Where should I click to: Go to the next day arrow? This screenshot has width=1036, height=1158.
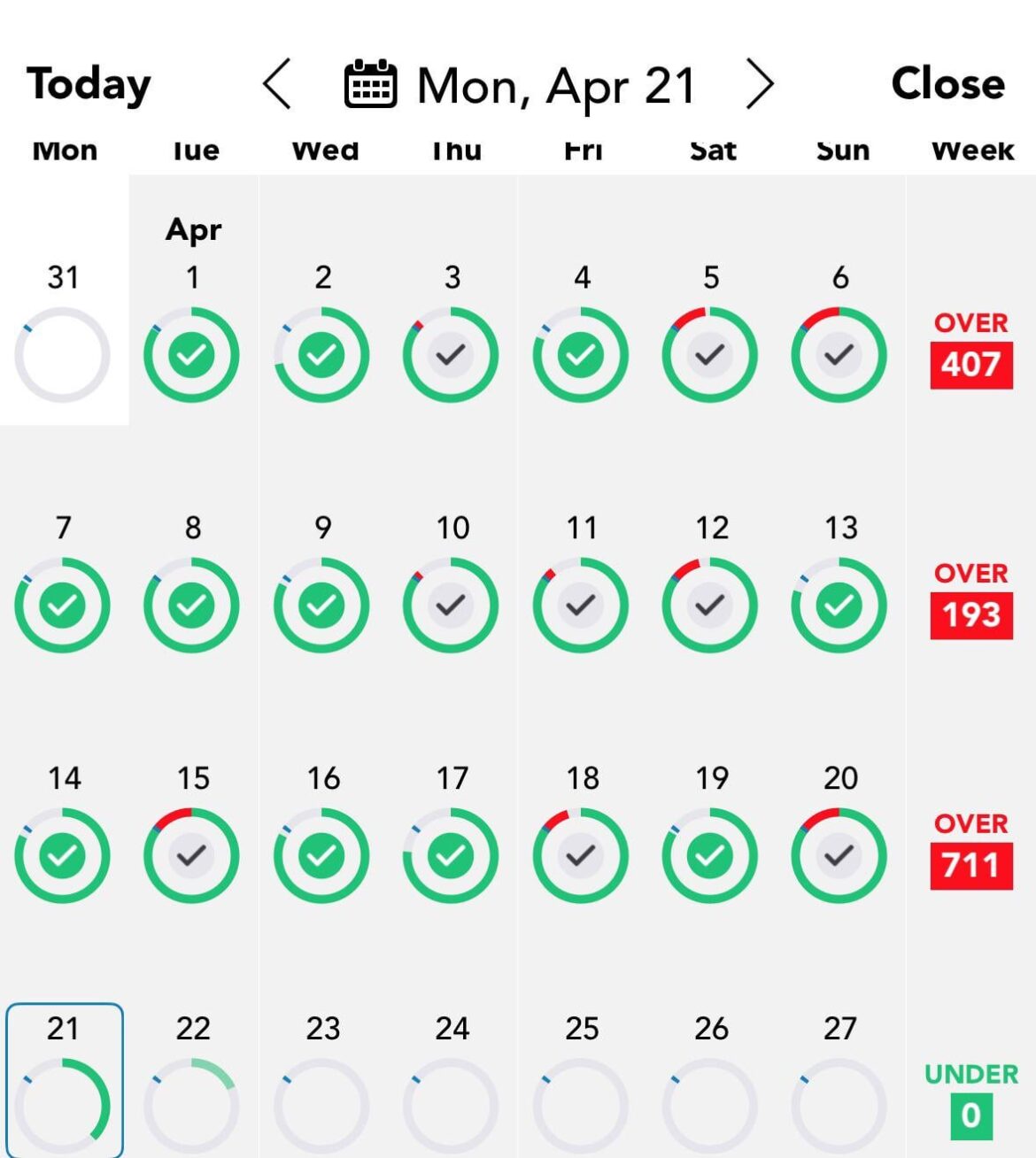pyautogui.click(x=760, y=85)
